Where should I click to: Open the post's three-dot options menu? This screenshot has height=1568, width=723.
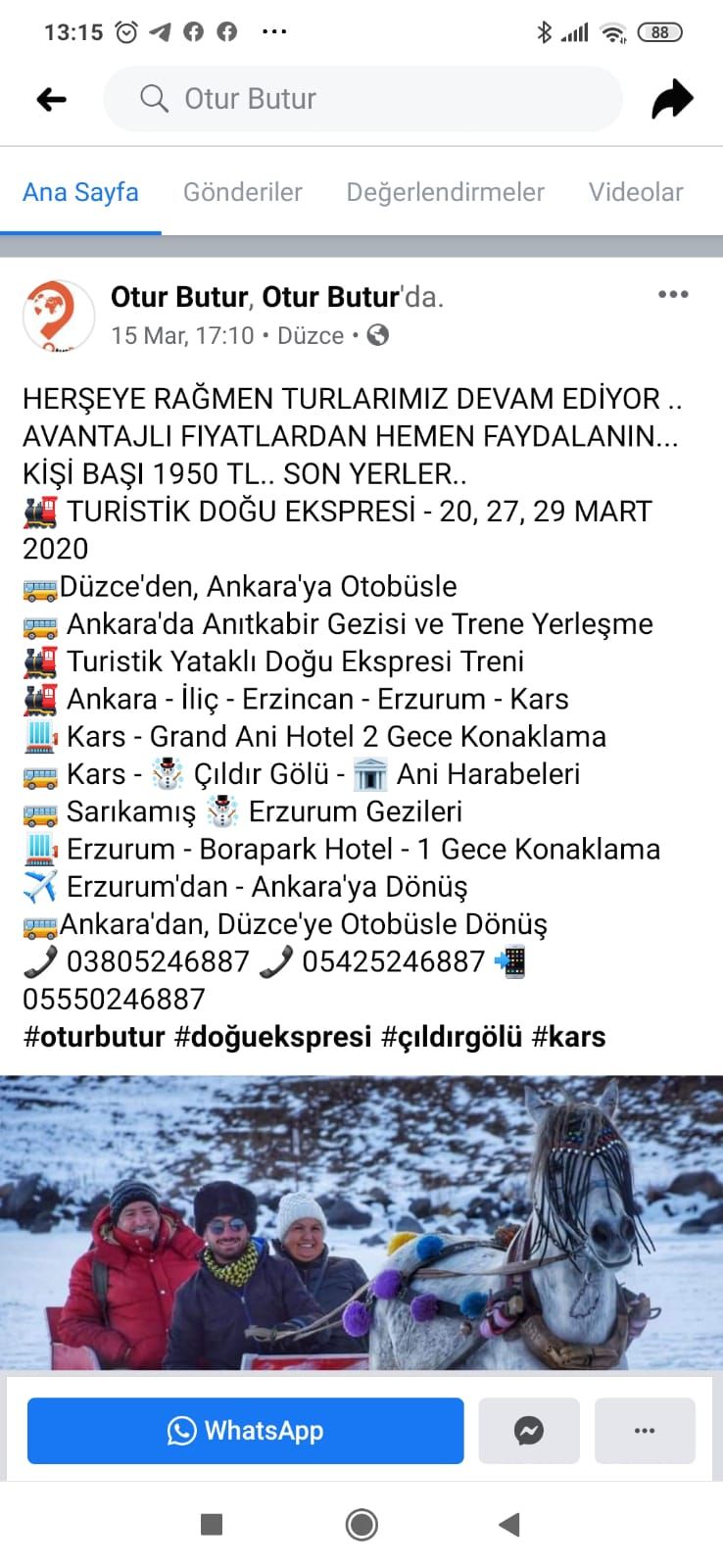673,295
